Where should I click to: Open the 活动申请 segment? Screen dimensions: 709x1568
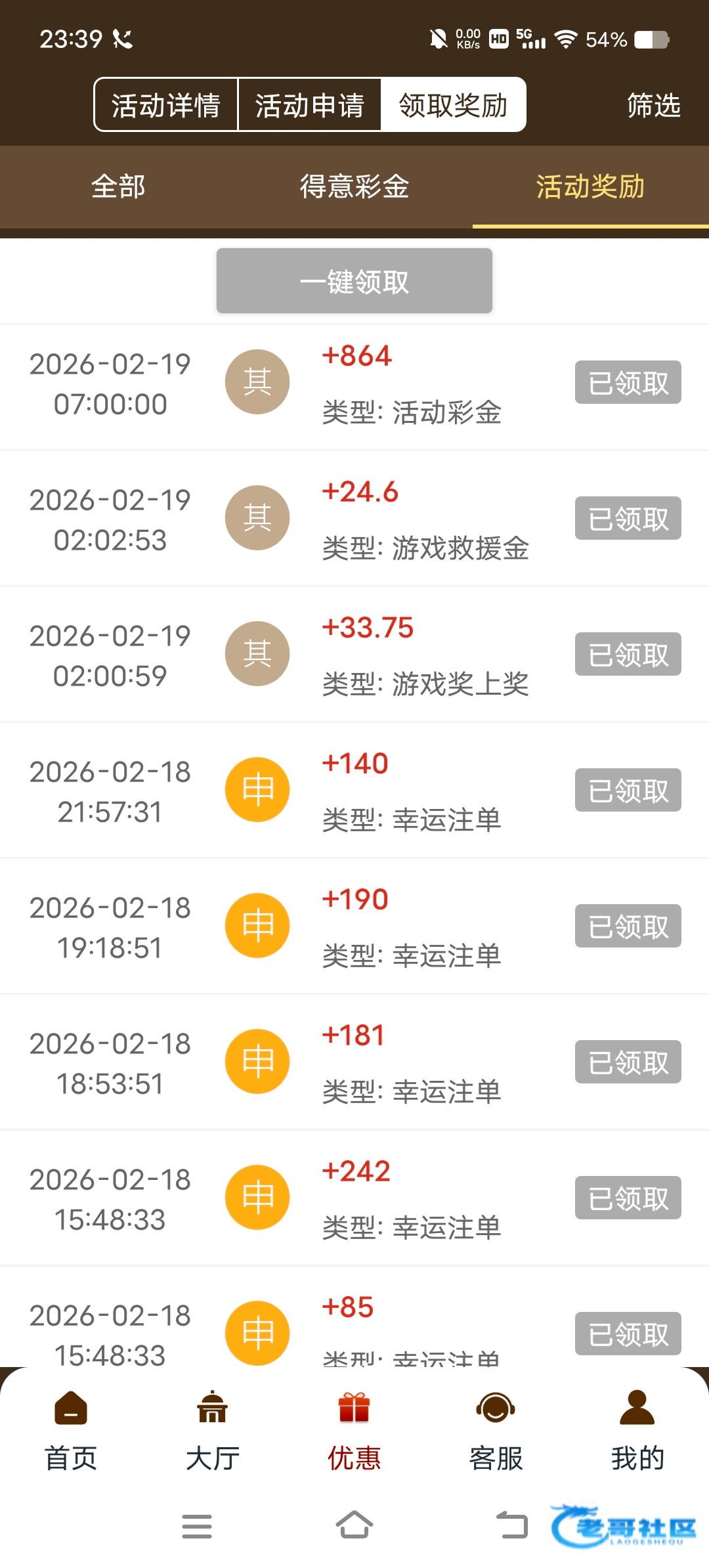[309, 105]
